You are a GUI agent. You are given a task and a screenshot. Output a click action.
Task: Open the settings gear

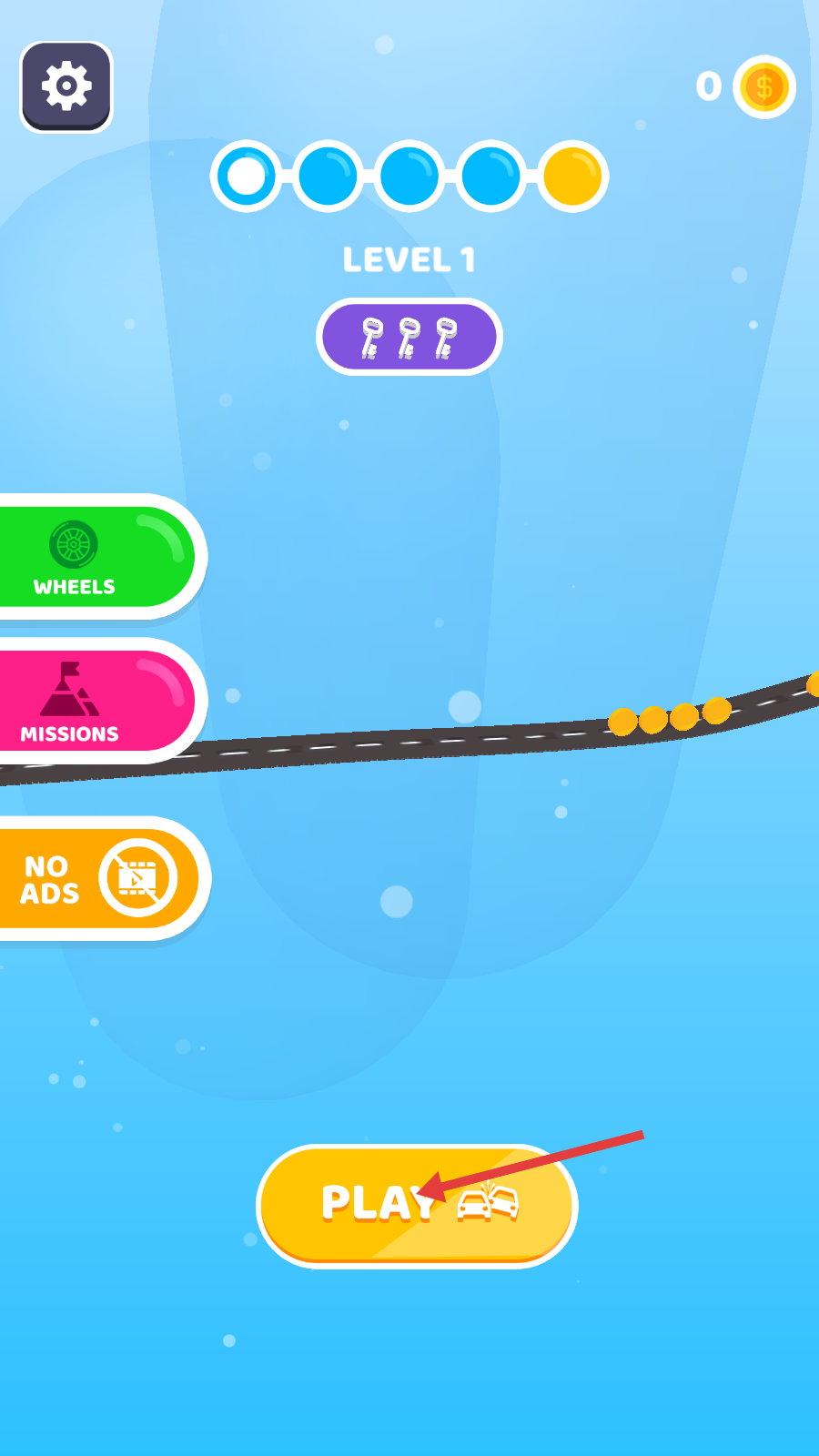pos(66,86)
